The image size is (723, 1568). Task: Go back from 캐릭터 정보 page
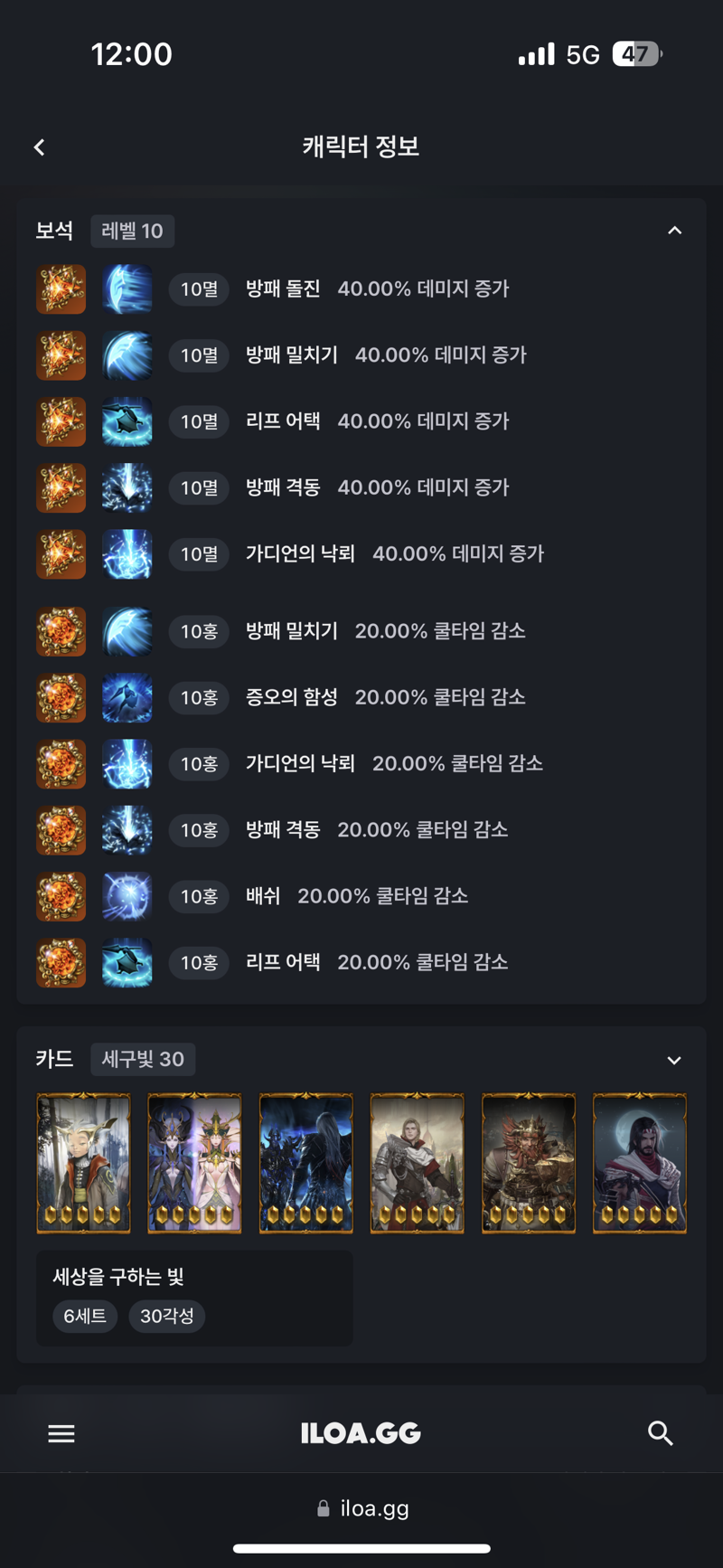coord(40,147)
